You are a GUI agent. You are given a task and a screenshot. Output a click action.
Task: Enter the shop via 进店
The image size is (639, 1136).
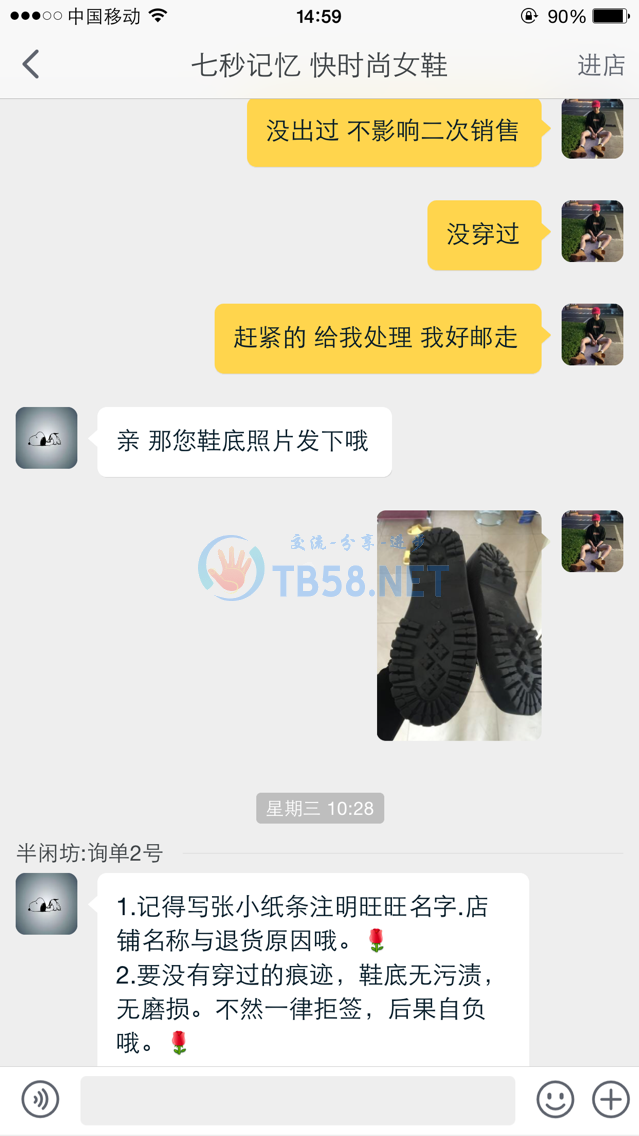click(x=601, y=65)
